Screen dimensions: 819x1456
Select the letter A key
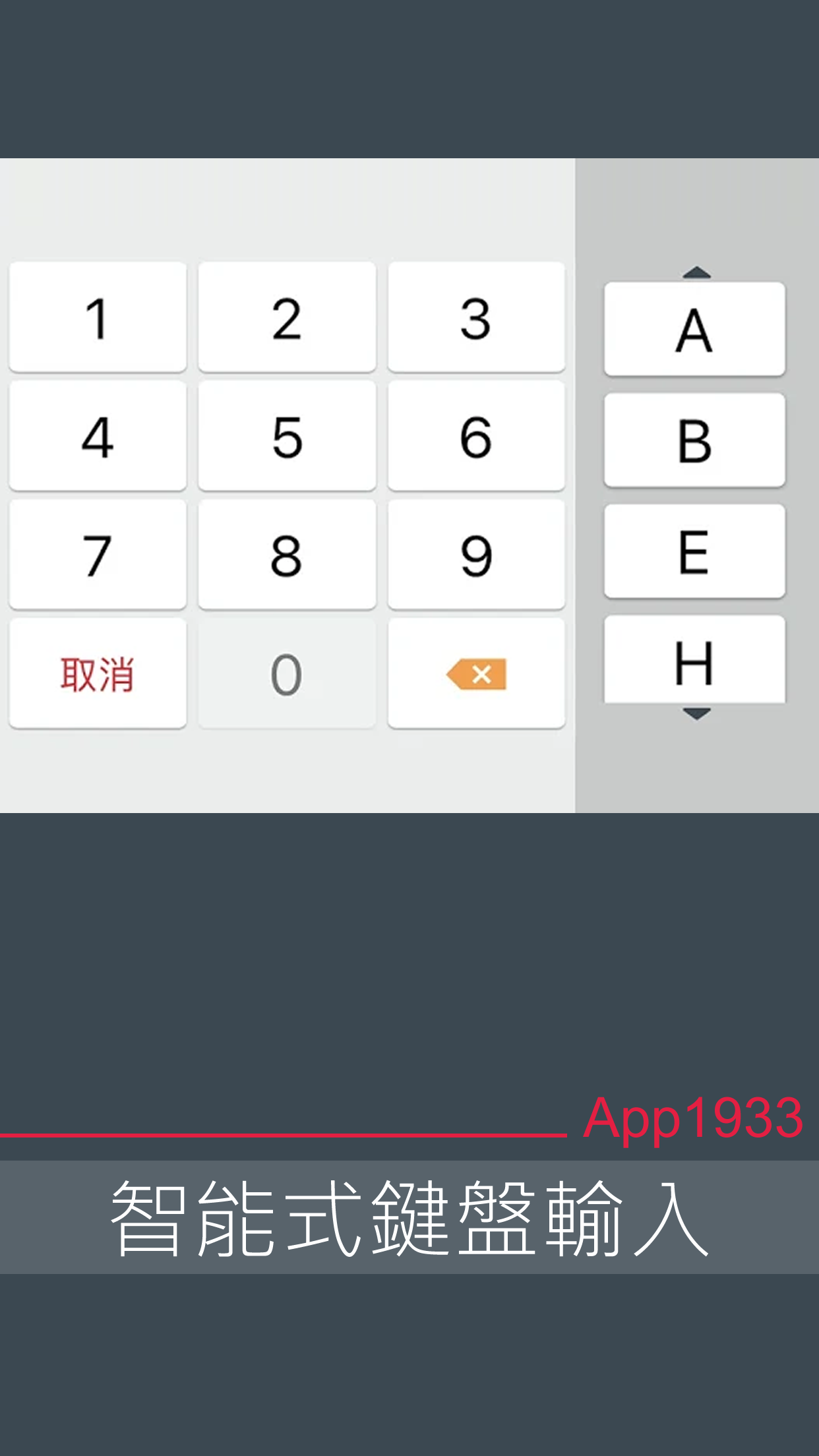[x=694, y=330]
